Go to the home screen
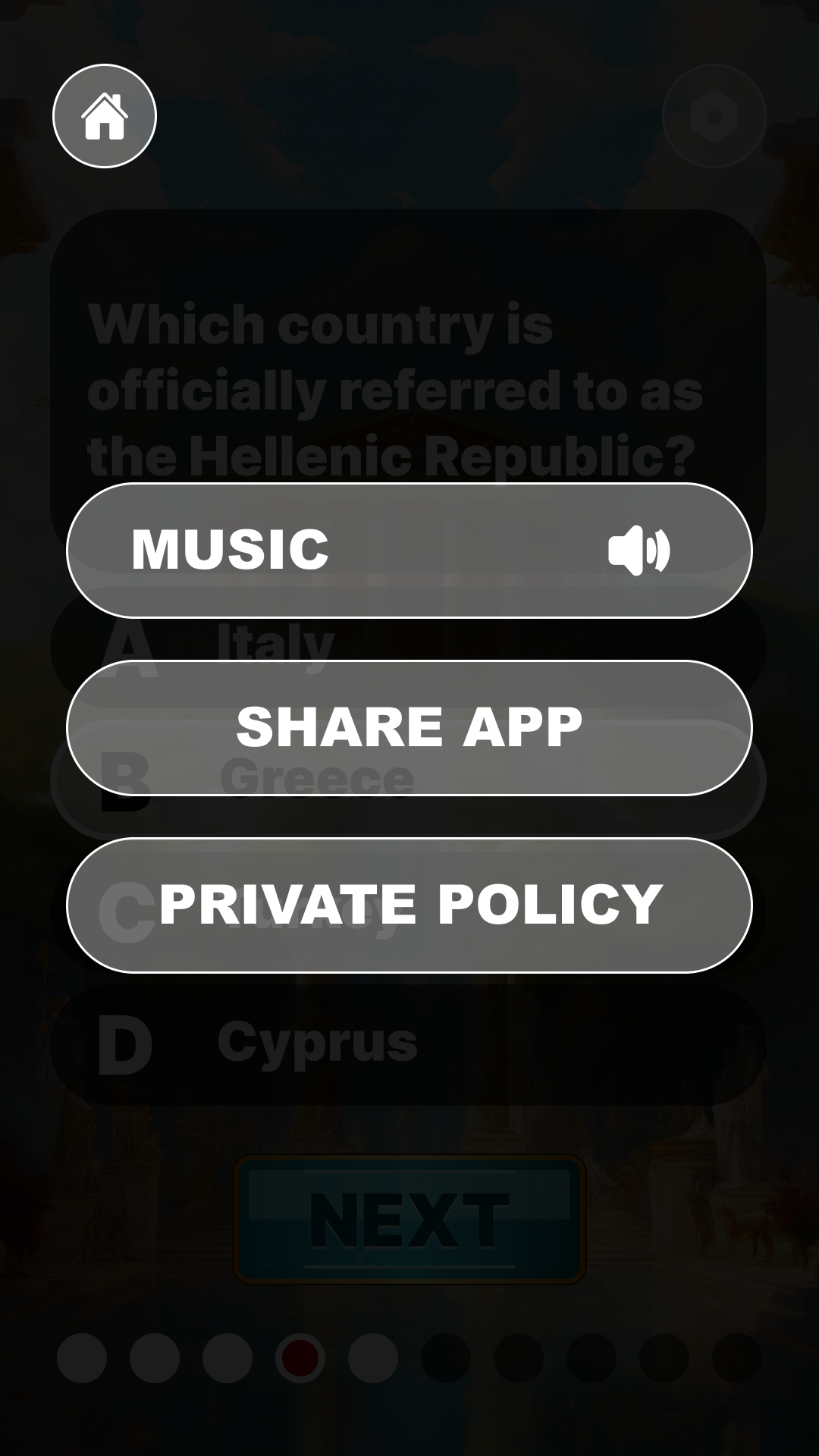The height and width of the screenshot is (1456, 819). point(105,116)
